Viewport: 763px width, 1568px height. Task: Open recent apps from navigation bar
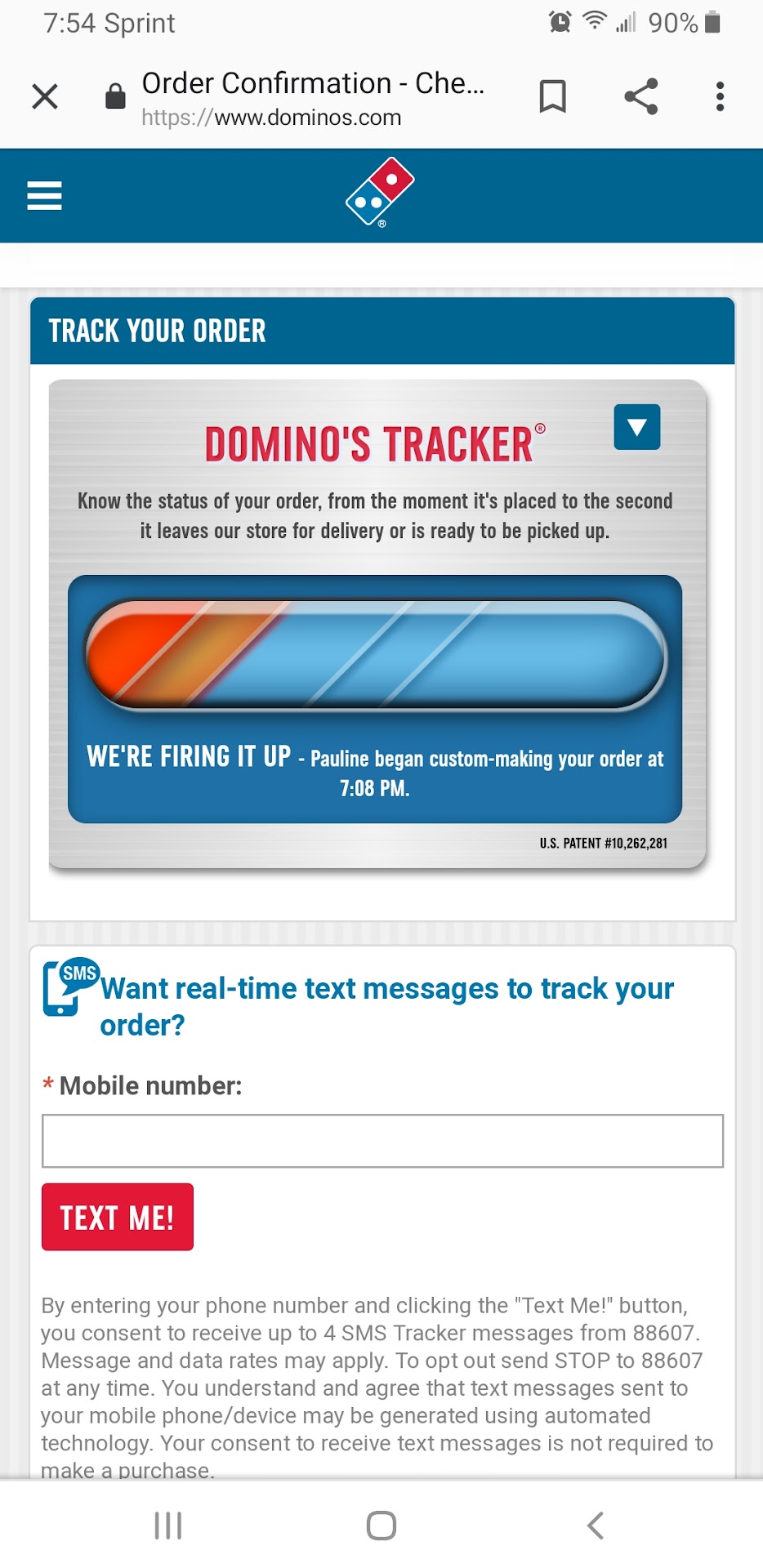pyautogui.click(x=168, y=1525)
